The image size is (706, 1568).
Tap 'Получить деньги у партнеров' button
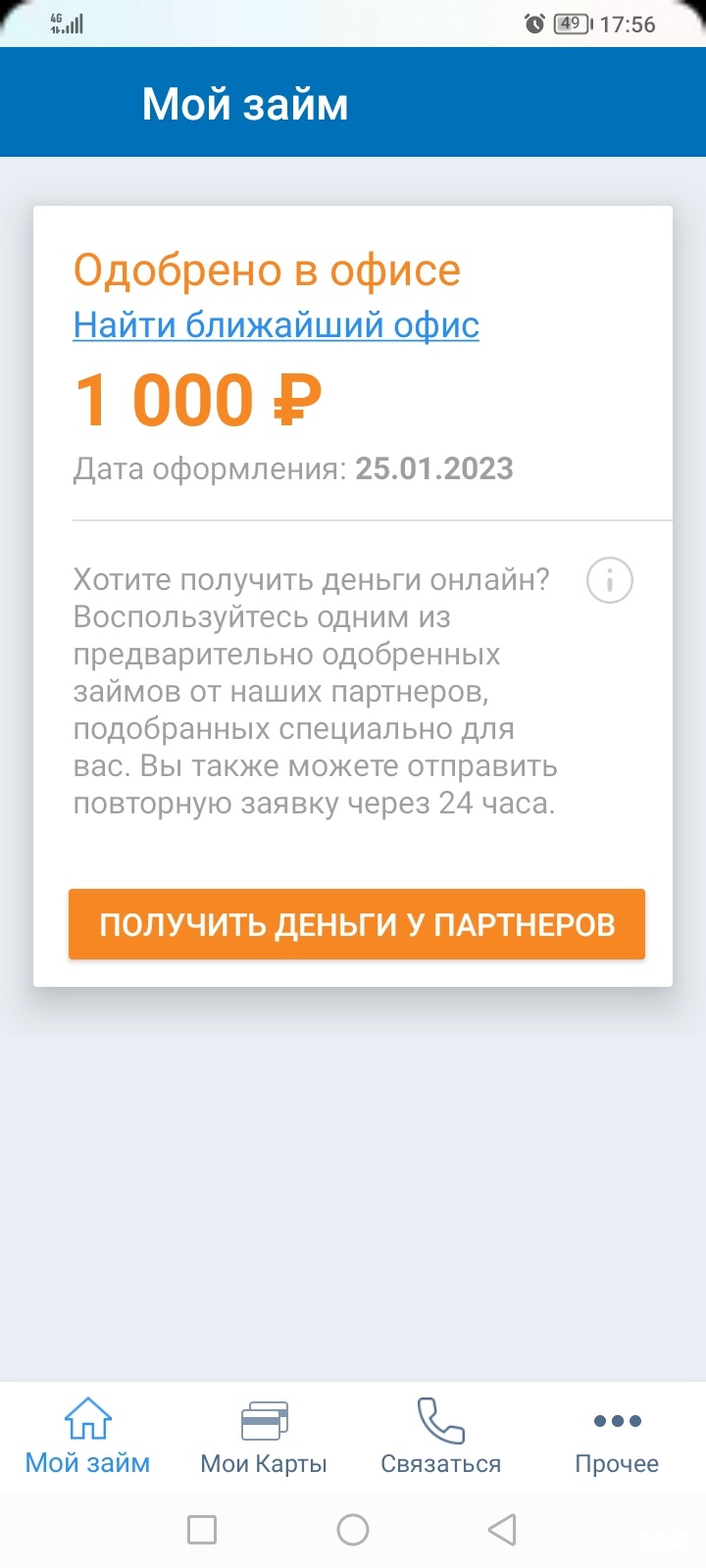357,924
